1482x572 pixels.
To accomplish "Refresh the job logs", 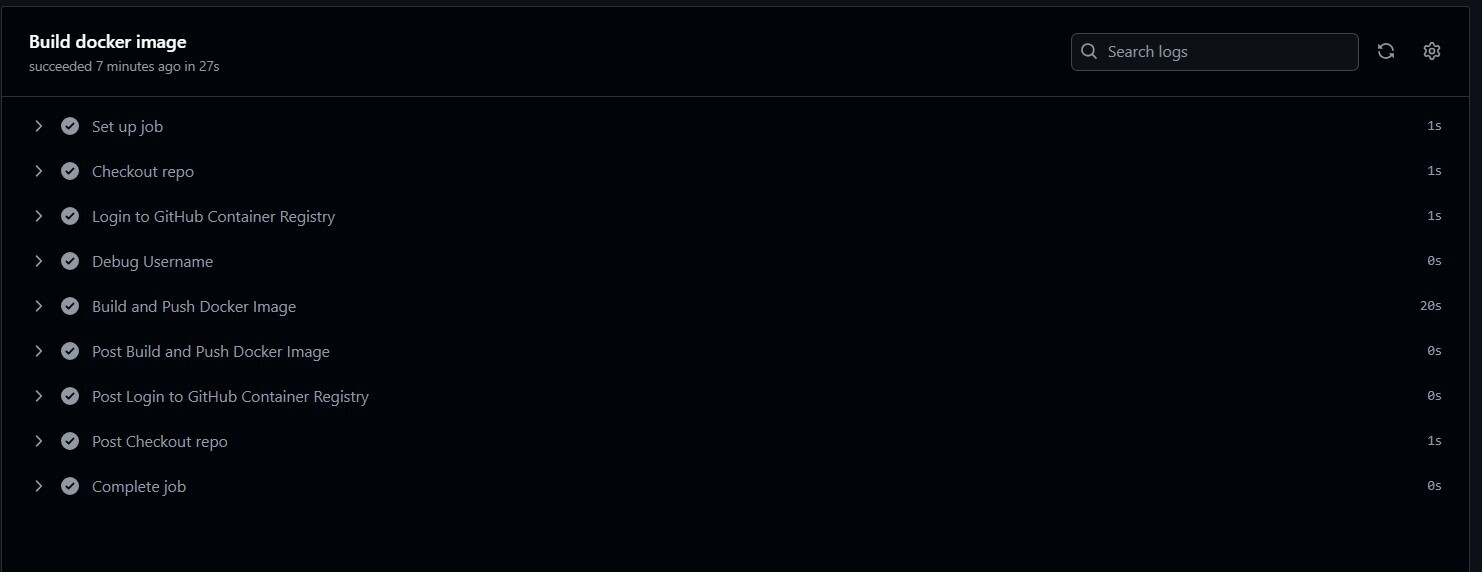I will point(1386,52).
